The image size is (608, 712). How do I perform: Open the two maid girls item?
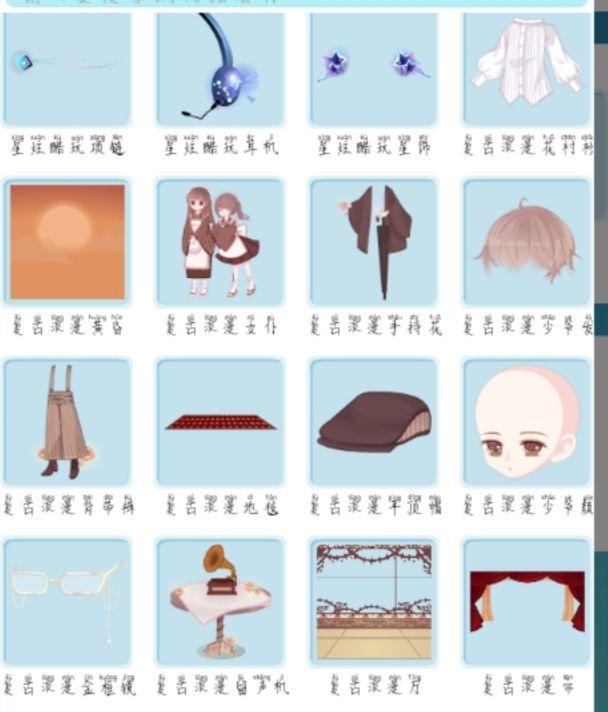coord(220,242)
